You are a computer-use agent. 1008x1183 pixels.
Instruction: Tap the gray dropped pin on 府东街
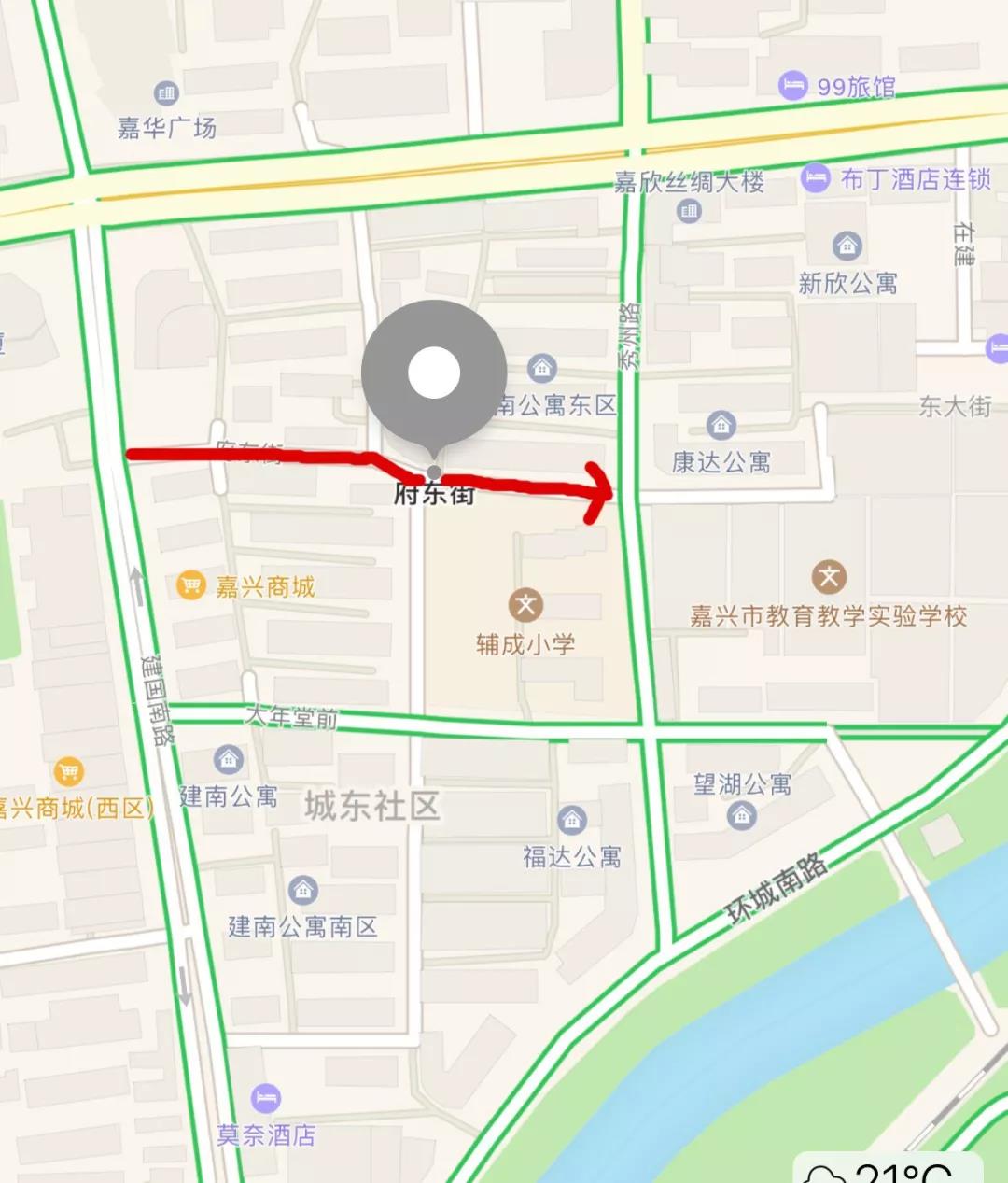click(x=434, y=373)
